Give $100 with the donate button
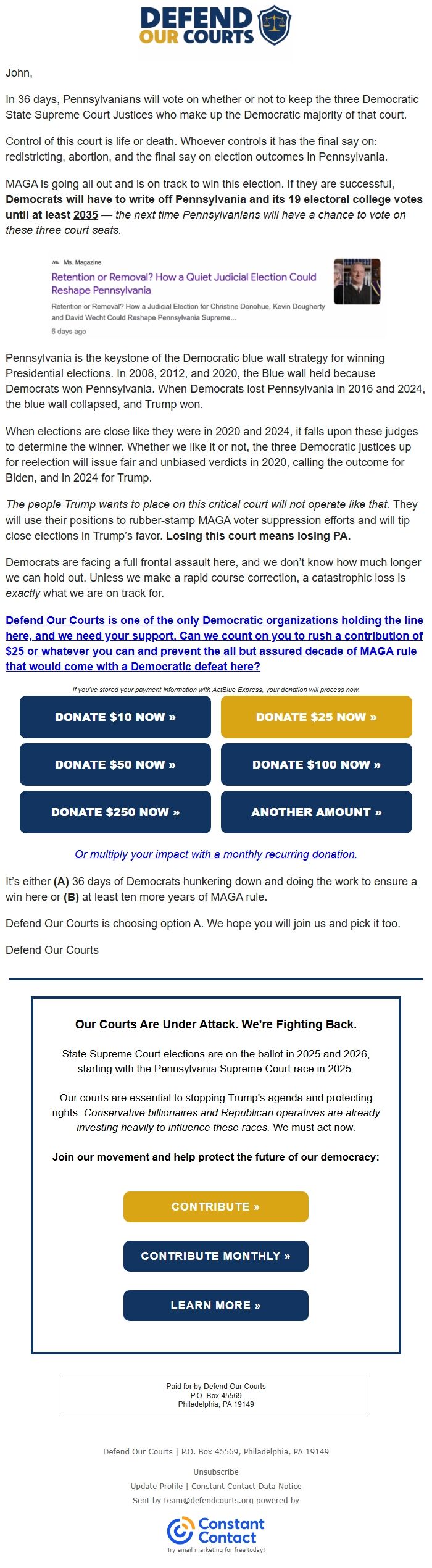The image size is (432, 1568). point(316,764)
